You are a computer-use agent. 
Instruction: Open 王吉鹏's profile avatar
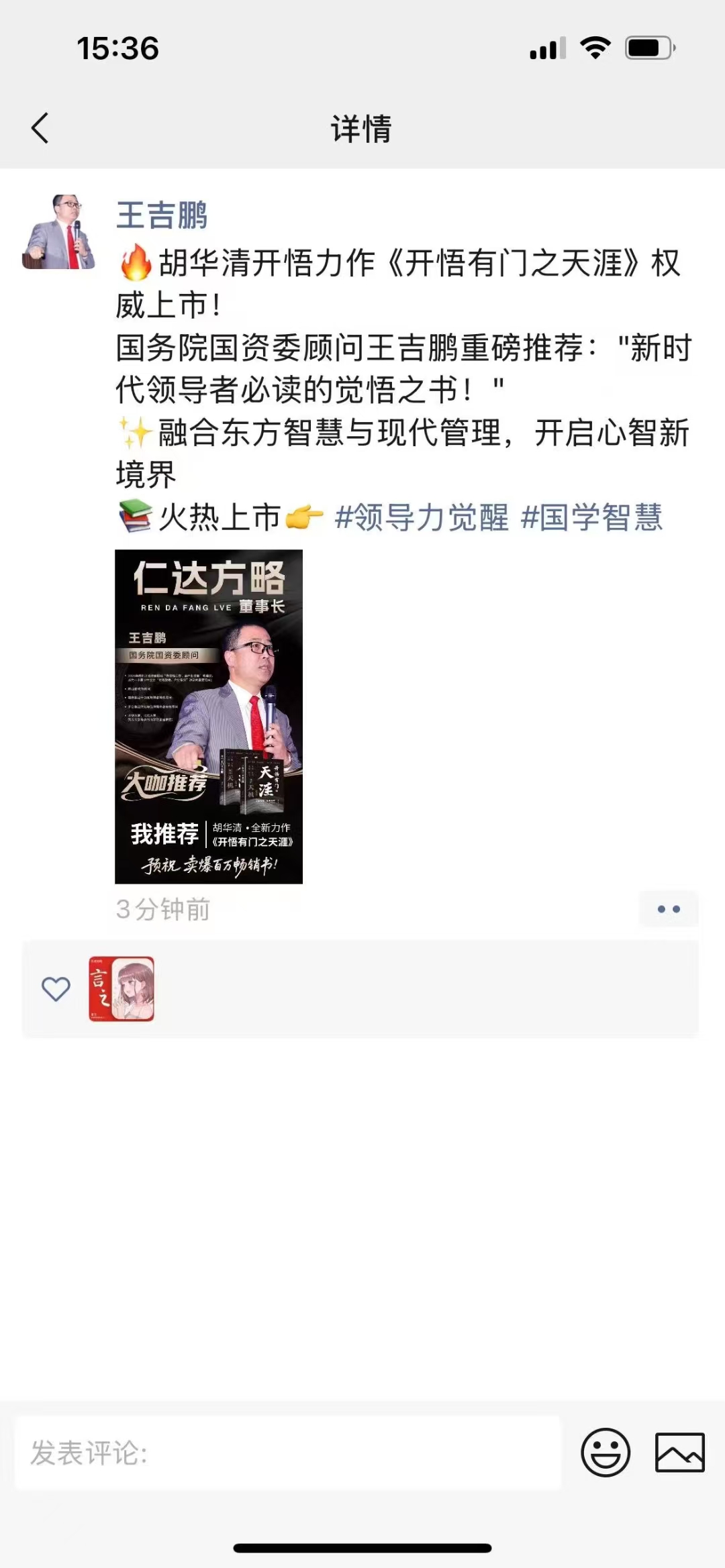point(59,232)
